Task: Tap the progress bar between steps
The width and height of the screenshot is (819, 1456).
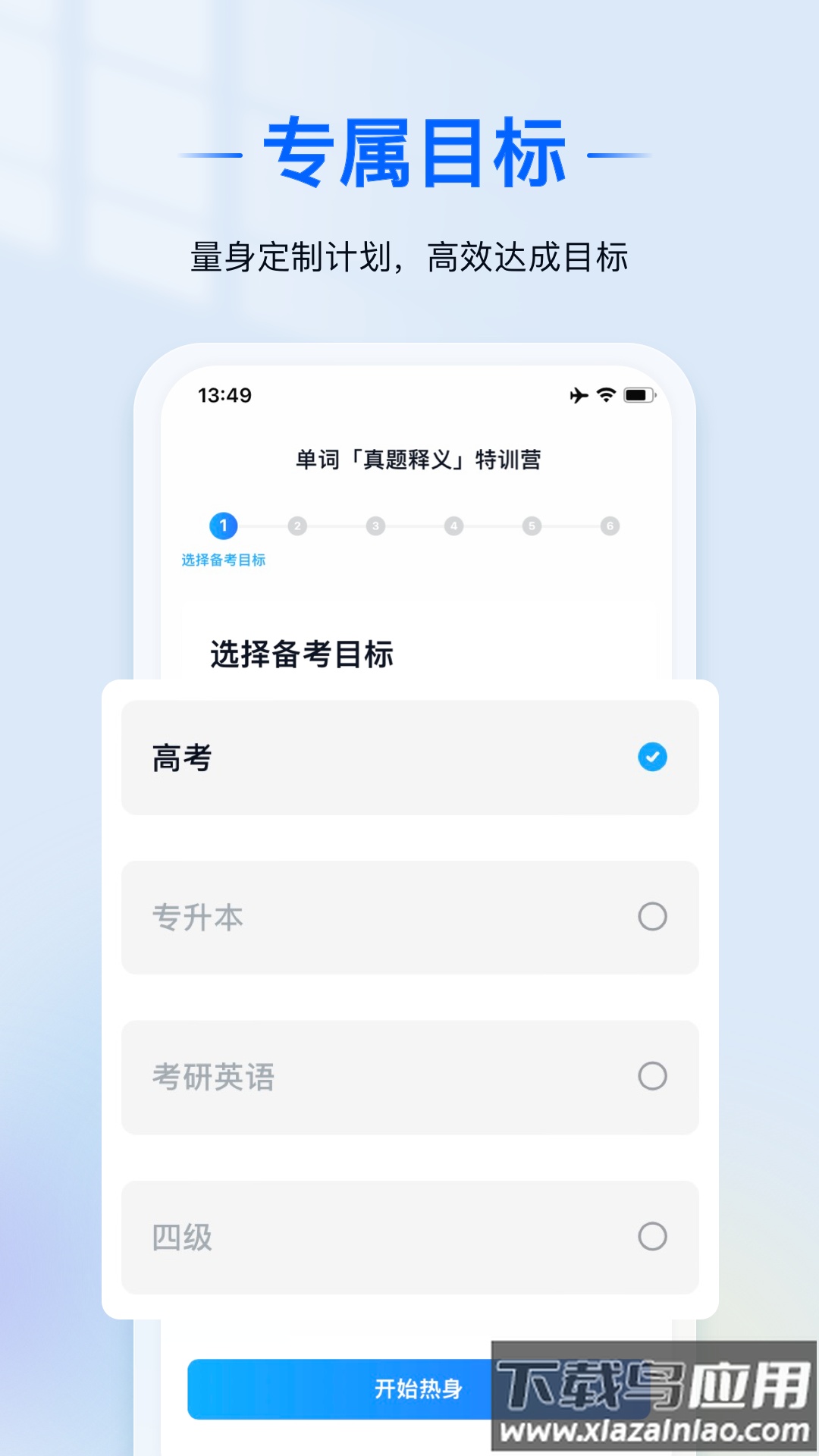Action: (x=416, y=524)
